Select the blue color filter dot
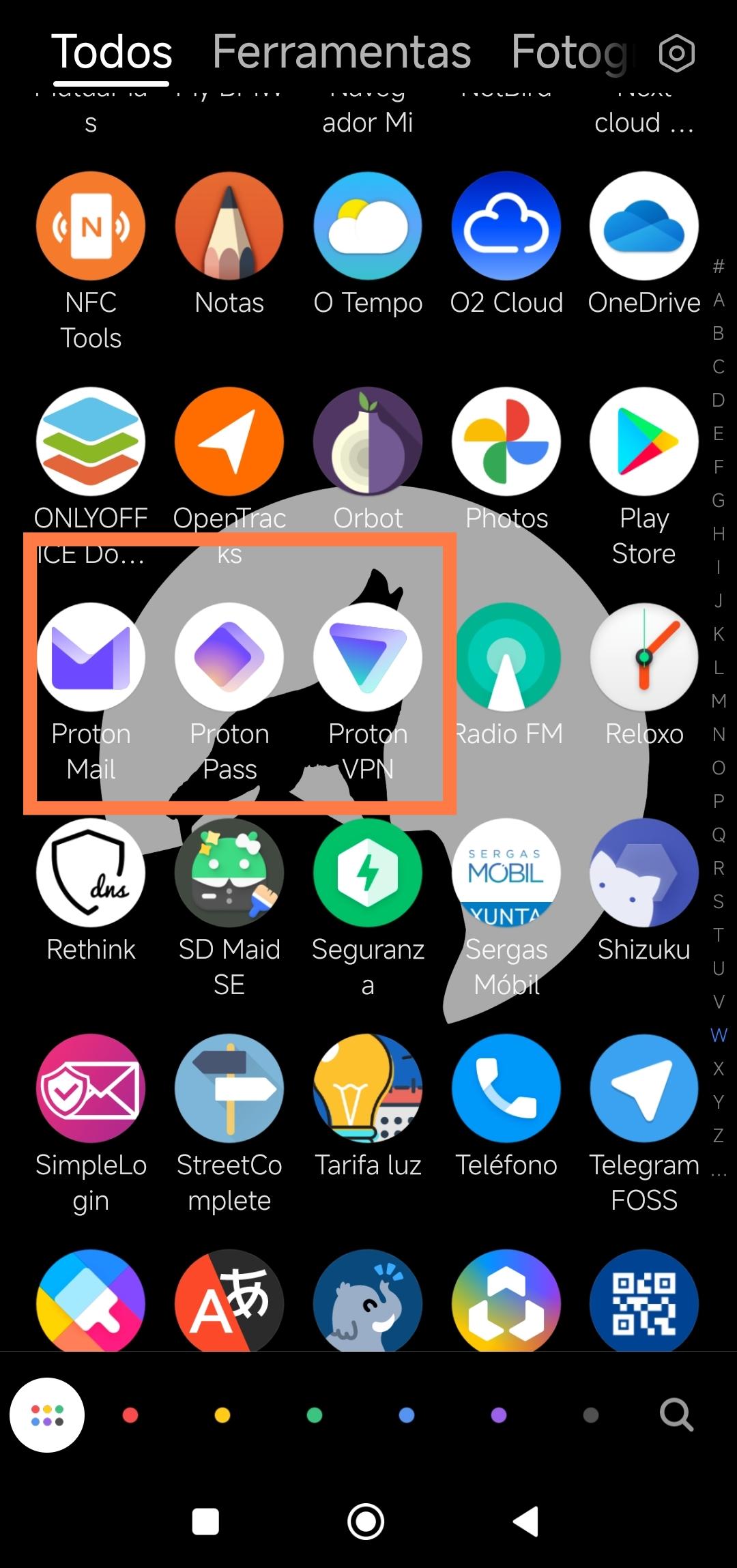The width and height of the screenshot is (737, 1568). coord(407,1415)
